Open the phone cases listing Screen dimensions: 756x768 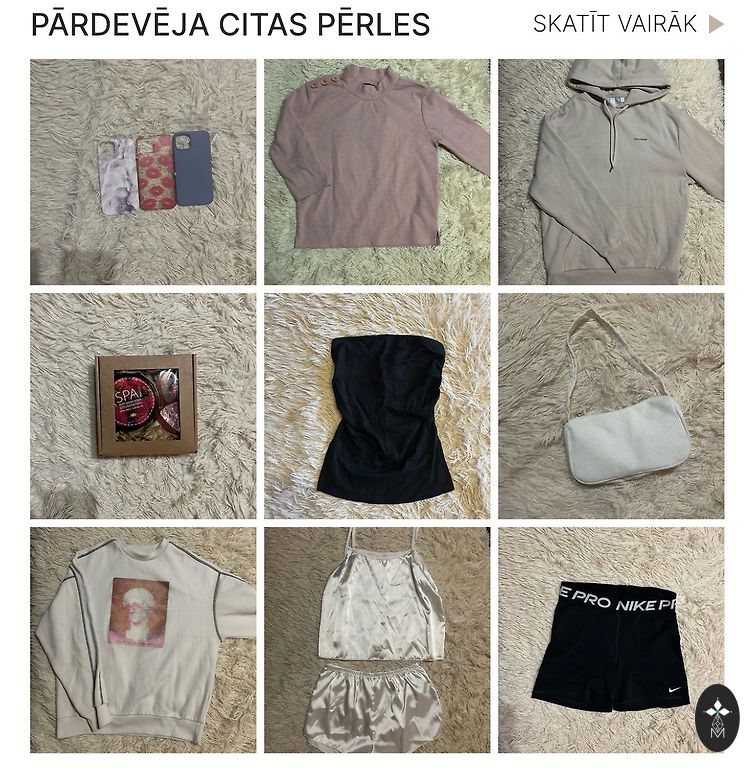(143, 172)
